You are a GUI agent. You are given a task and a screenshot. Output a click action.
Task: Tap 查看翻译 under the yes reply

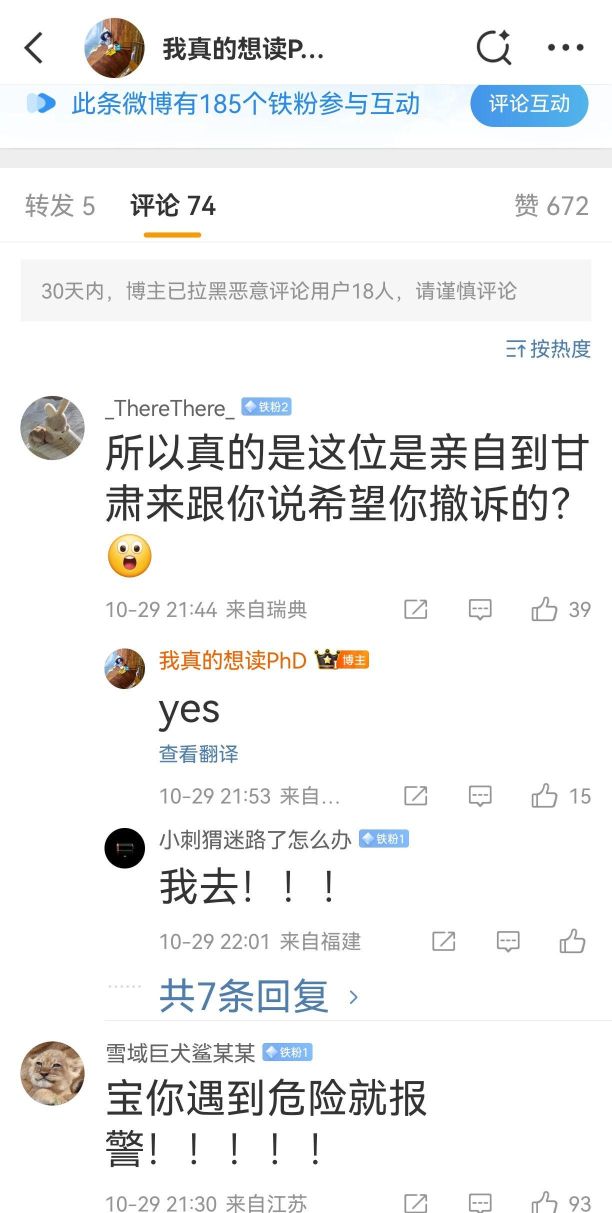198,754
